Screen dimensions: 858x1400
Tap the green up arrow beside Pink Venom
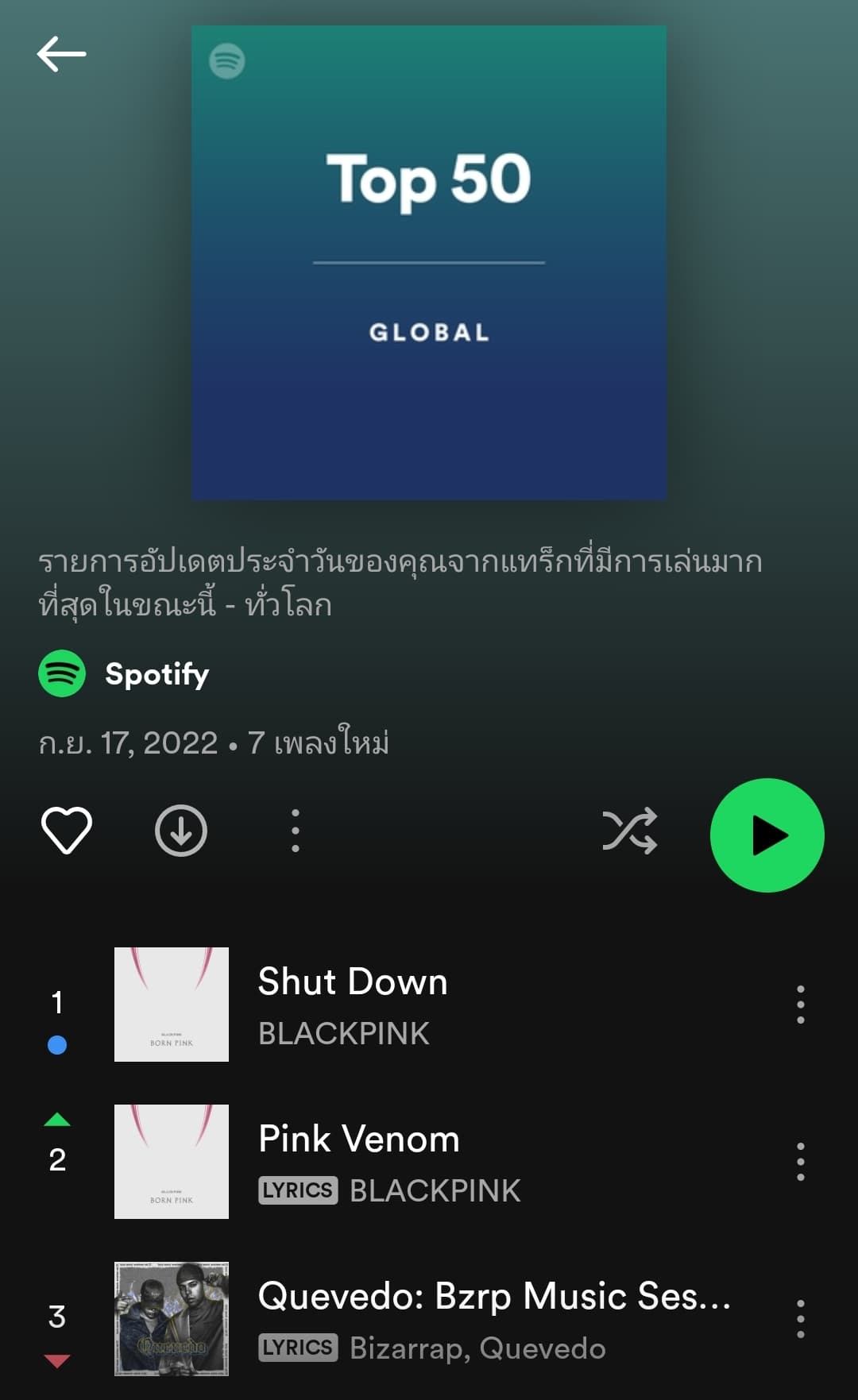pos(56,1121)
